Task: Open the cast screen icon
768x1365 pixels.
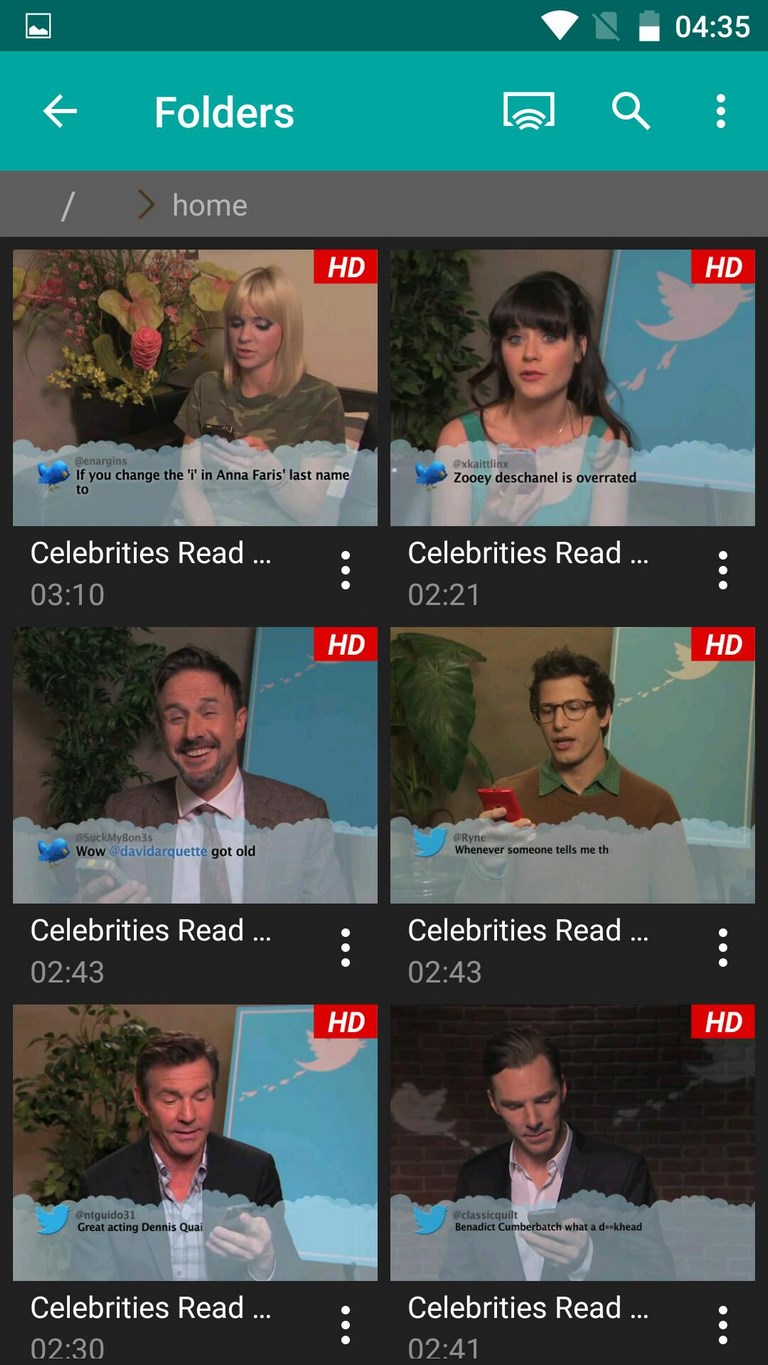Action: coord(529,111)
